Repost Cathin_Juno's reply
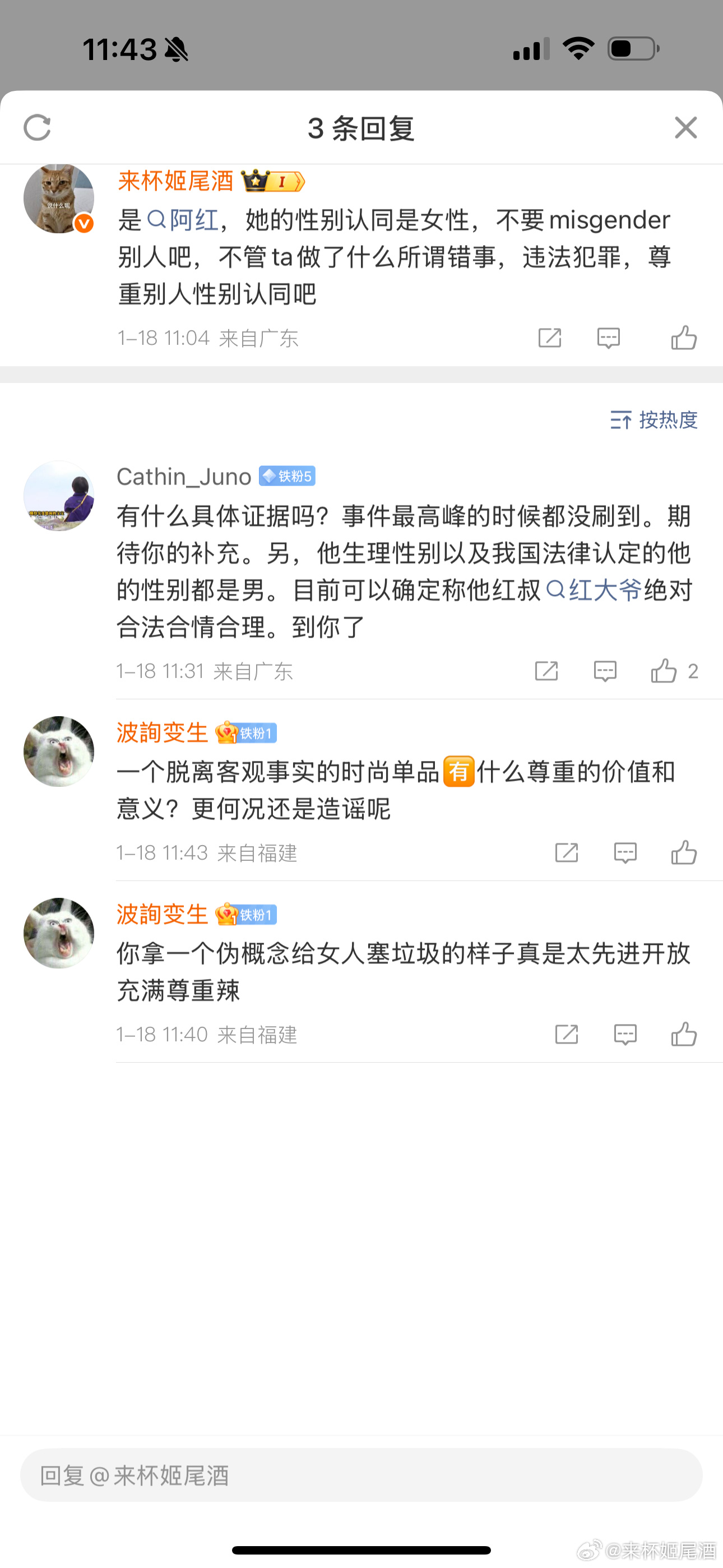 [x=546, y=671]
